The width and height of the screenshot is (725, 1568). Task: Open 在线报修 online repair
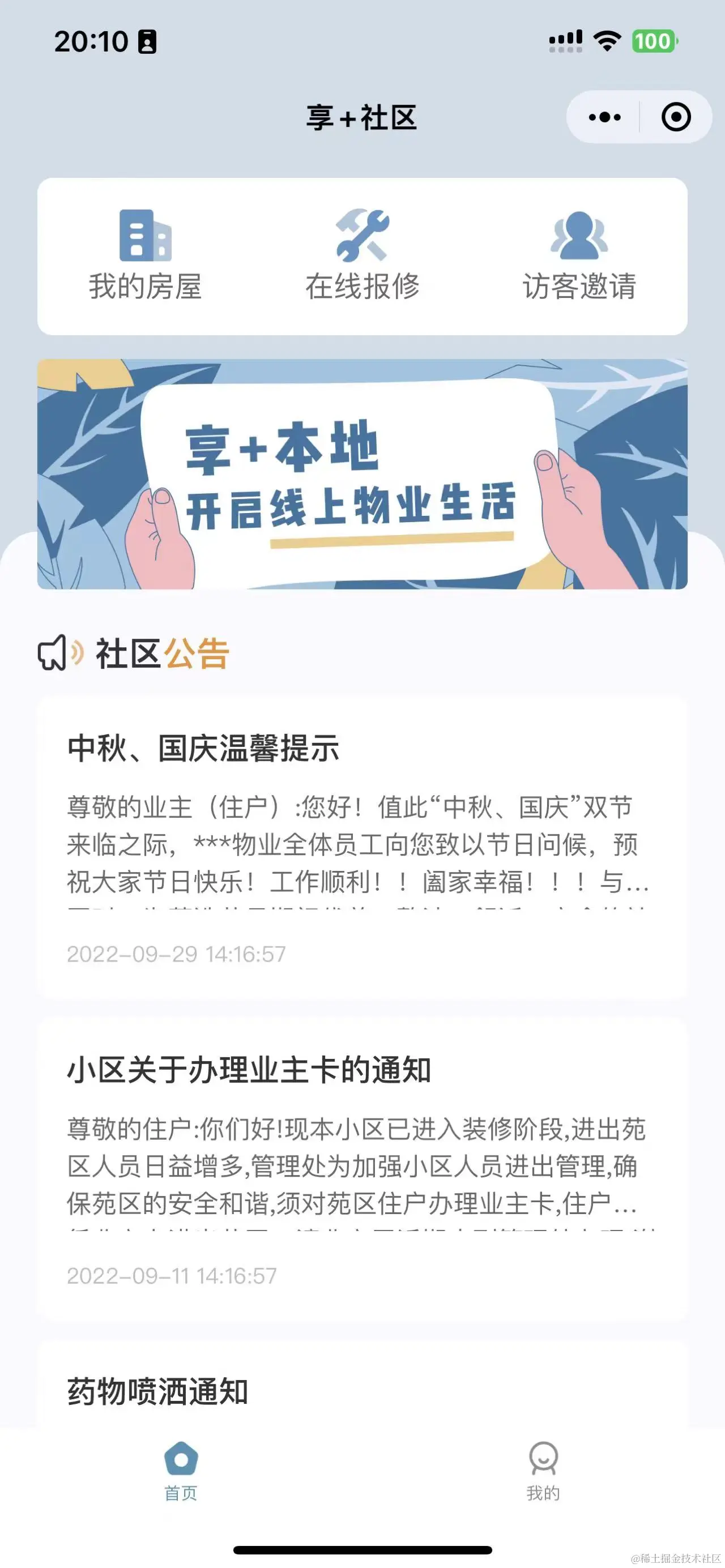click(x=362, y=255)
